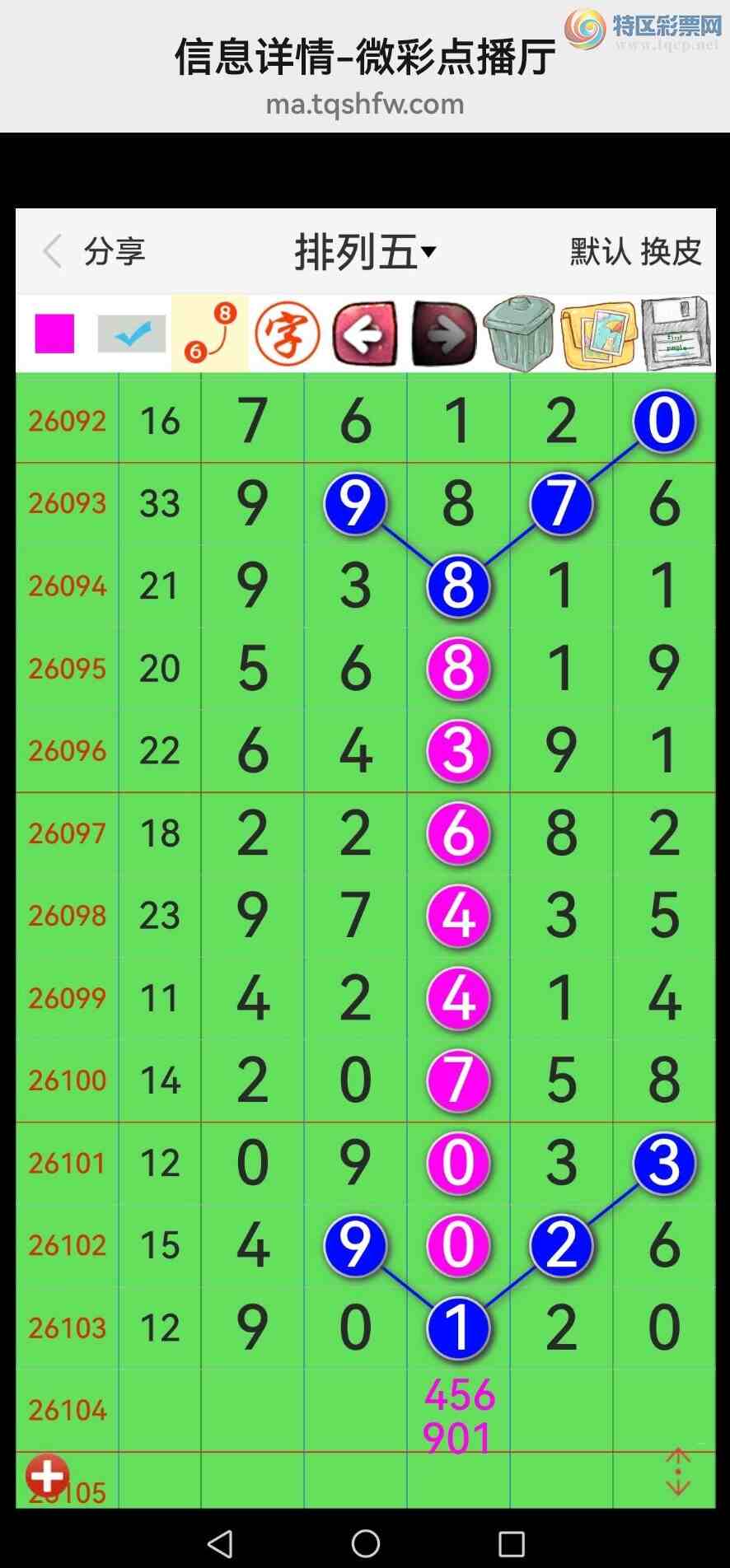This screenshot has height=1568, width=730.
Task: Select the connecting-line drawing tool
Action: click(209, 334)
